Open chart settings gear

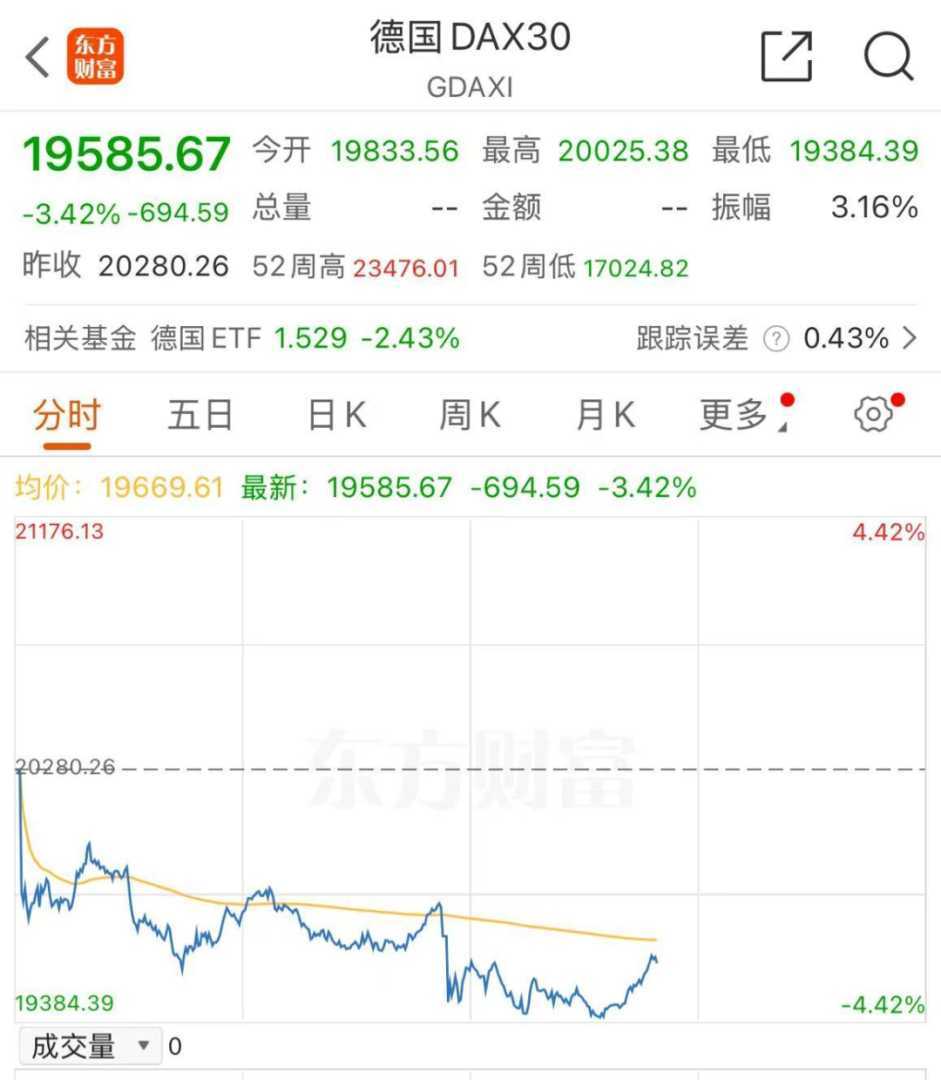click(x=873, y=414)
